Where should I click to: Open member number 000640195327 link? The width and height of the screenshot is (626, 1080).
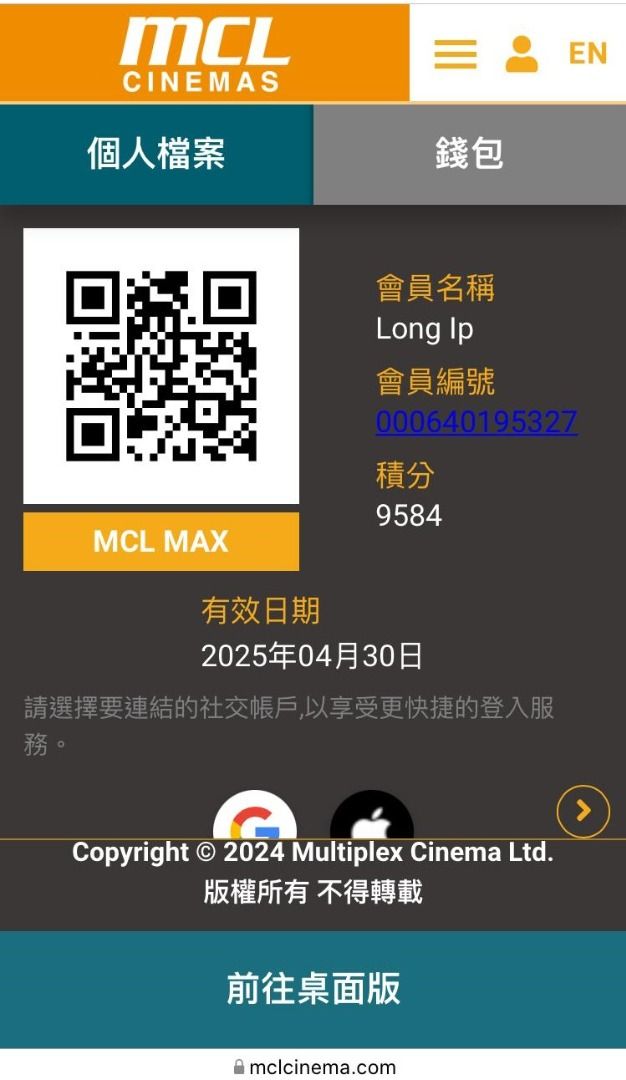[x=477, y=422]
